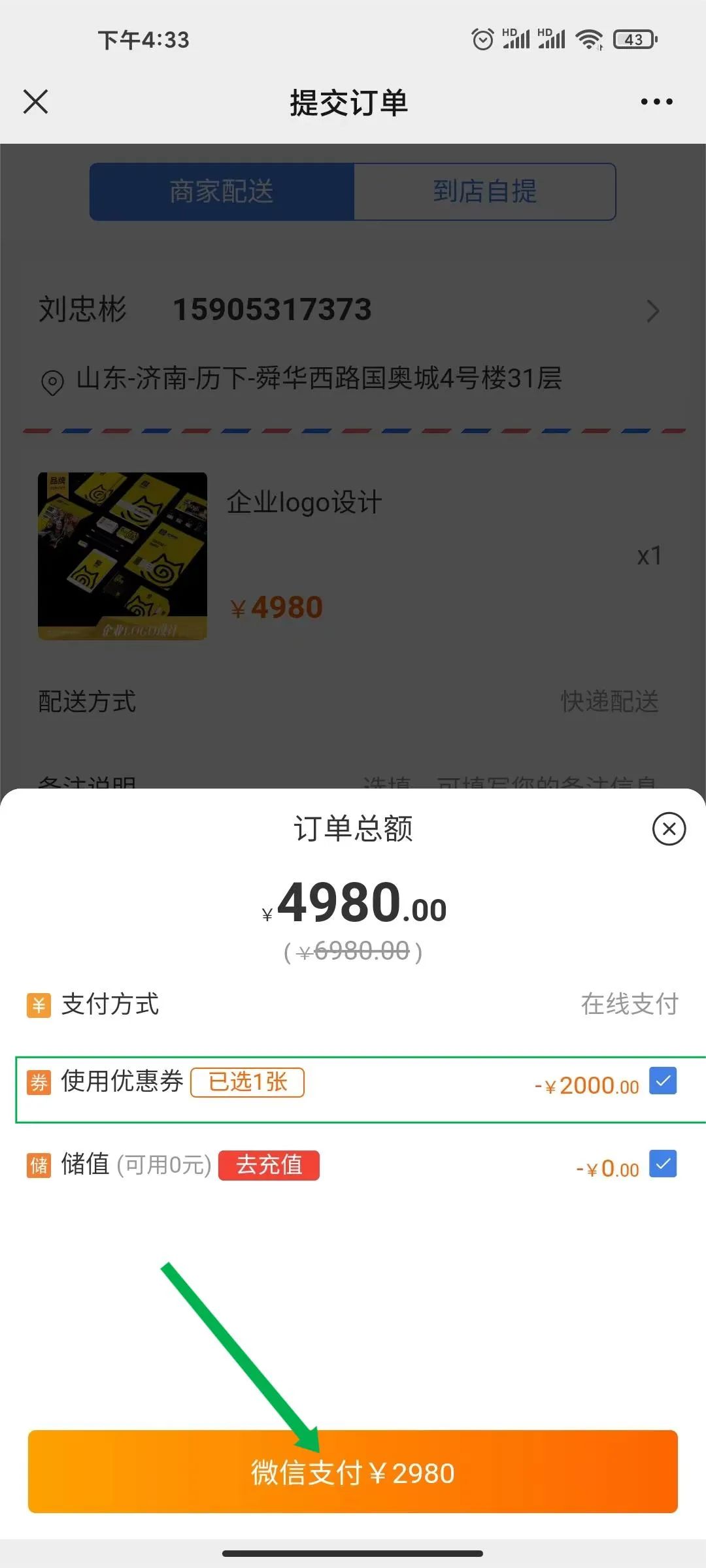Image resolution: width=706 pixels, height=1568 pixels.
Task: Uncheck the 储值 stored balance checkbox
Action: pyautogui.click(x=663, y=1164)
